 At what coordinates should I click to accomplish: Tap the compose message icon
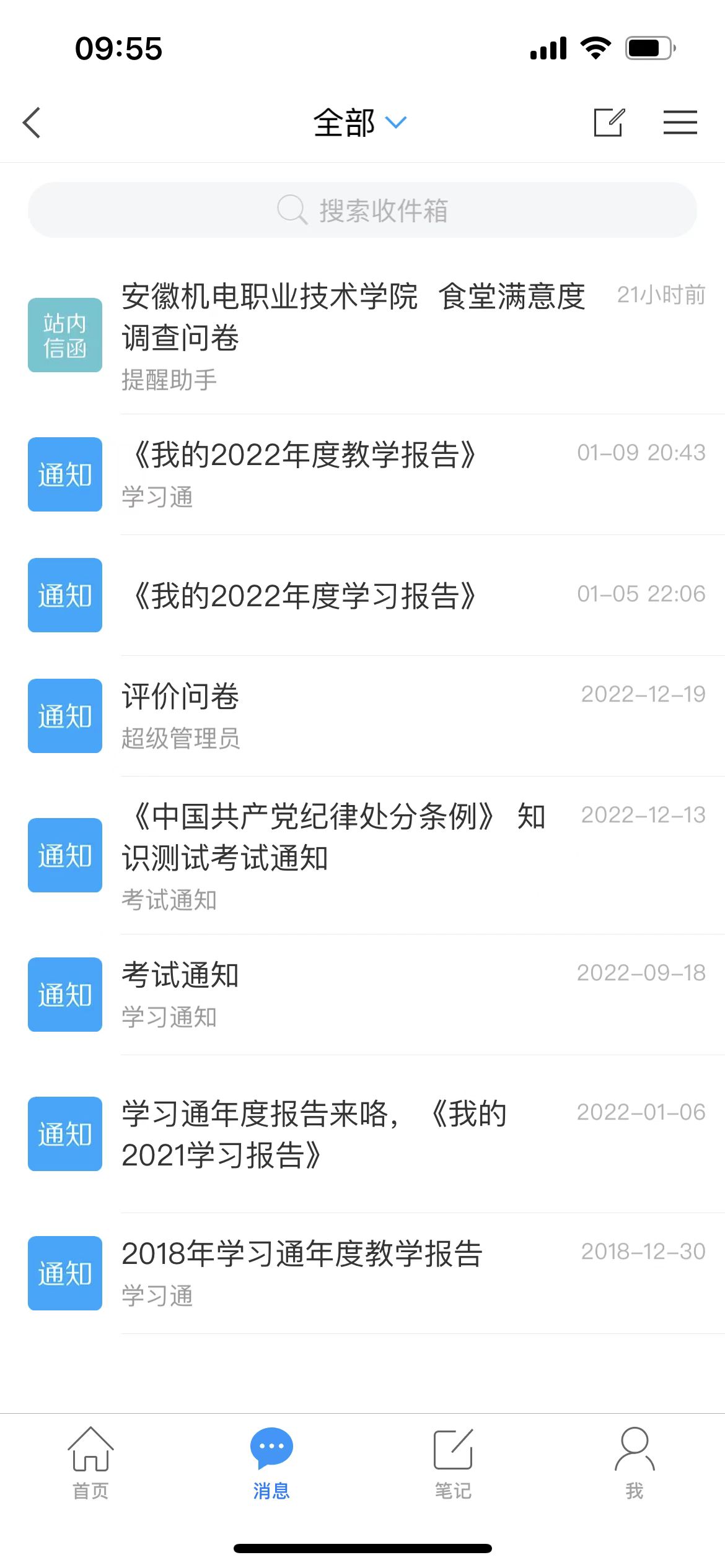pyautogui.click(x=609, y=122)
